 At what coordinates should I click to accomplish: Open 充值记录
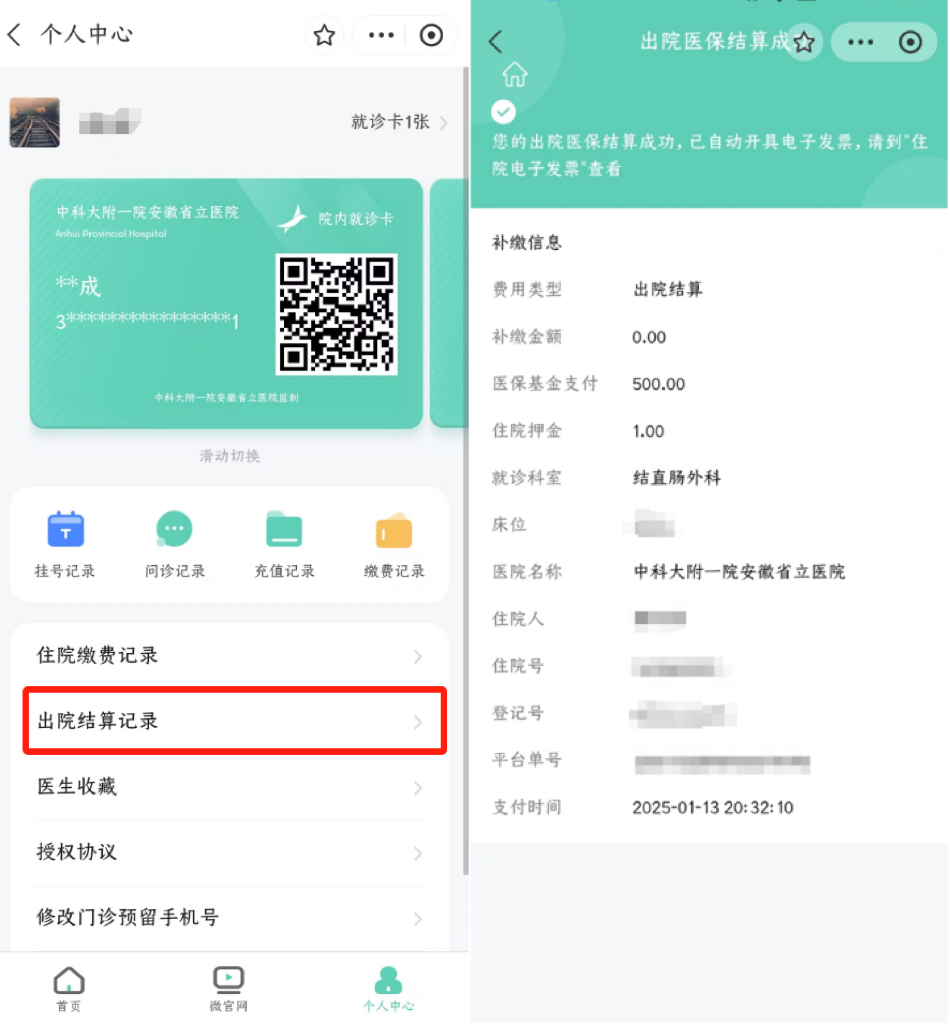tap(284, 544)
